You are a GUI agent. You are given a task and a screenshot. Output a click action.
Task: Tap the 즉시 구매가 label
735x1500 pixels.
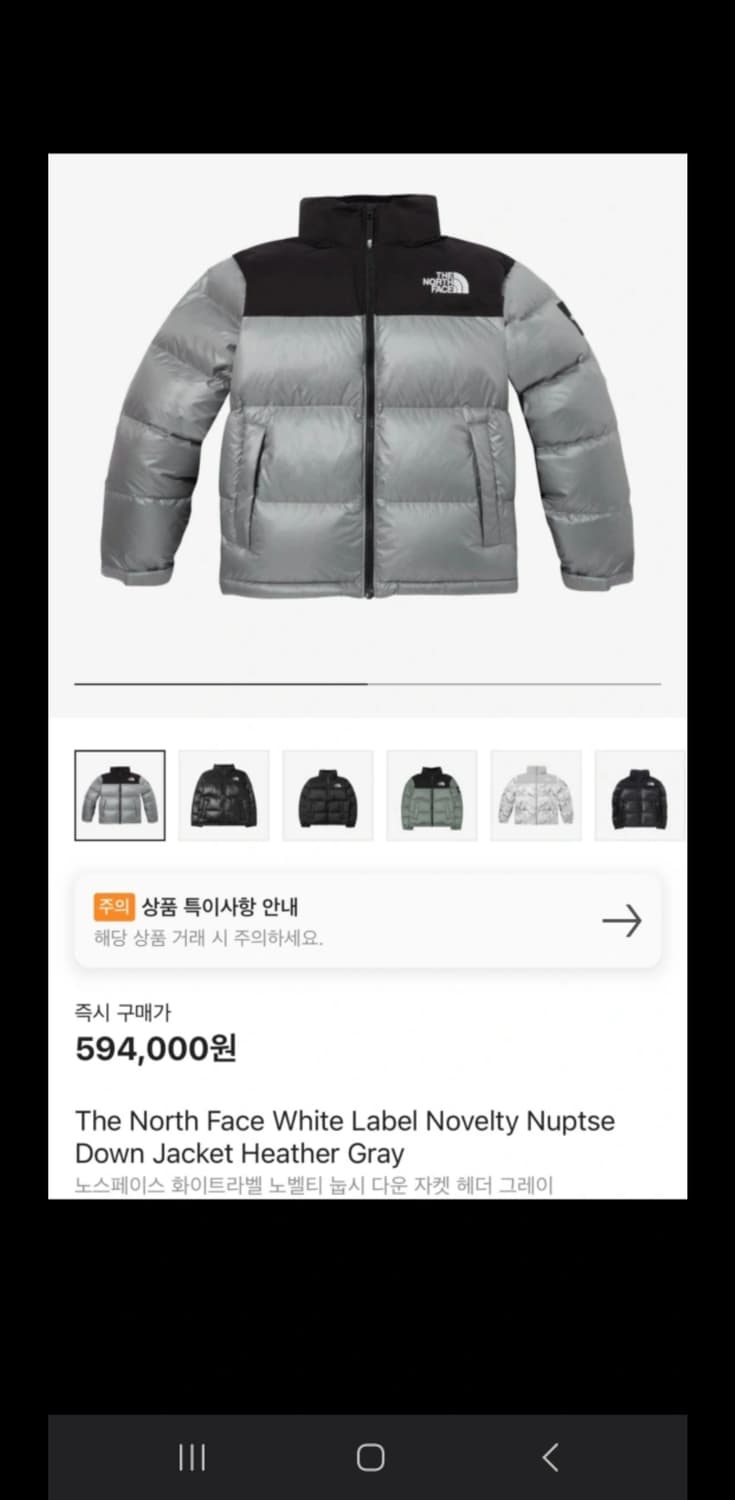click(x=124, y=1012)
